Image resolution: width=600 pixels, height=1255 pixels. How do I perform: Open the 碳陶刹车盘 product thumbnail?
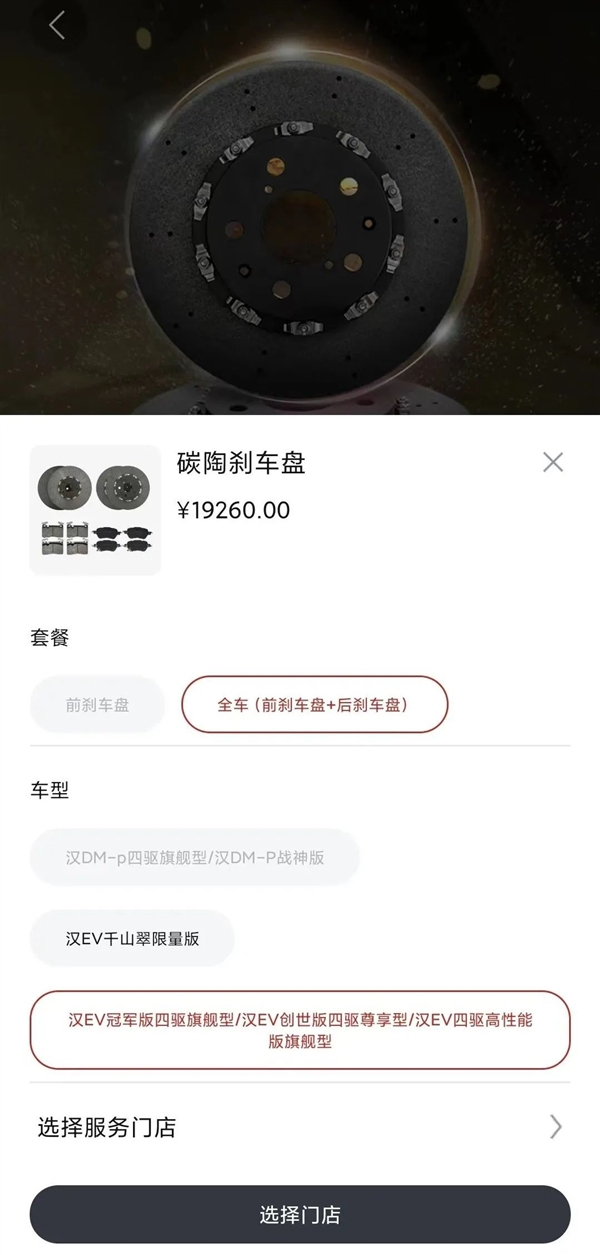(x=95, y=510)
